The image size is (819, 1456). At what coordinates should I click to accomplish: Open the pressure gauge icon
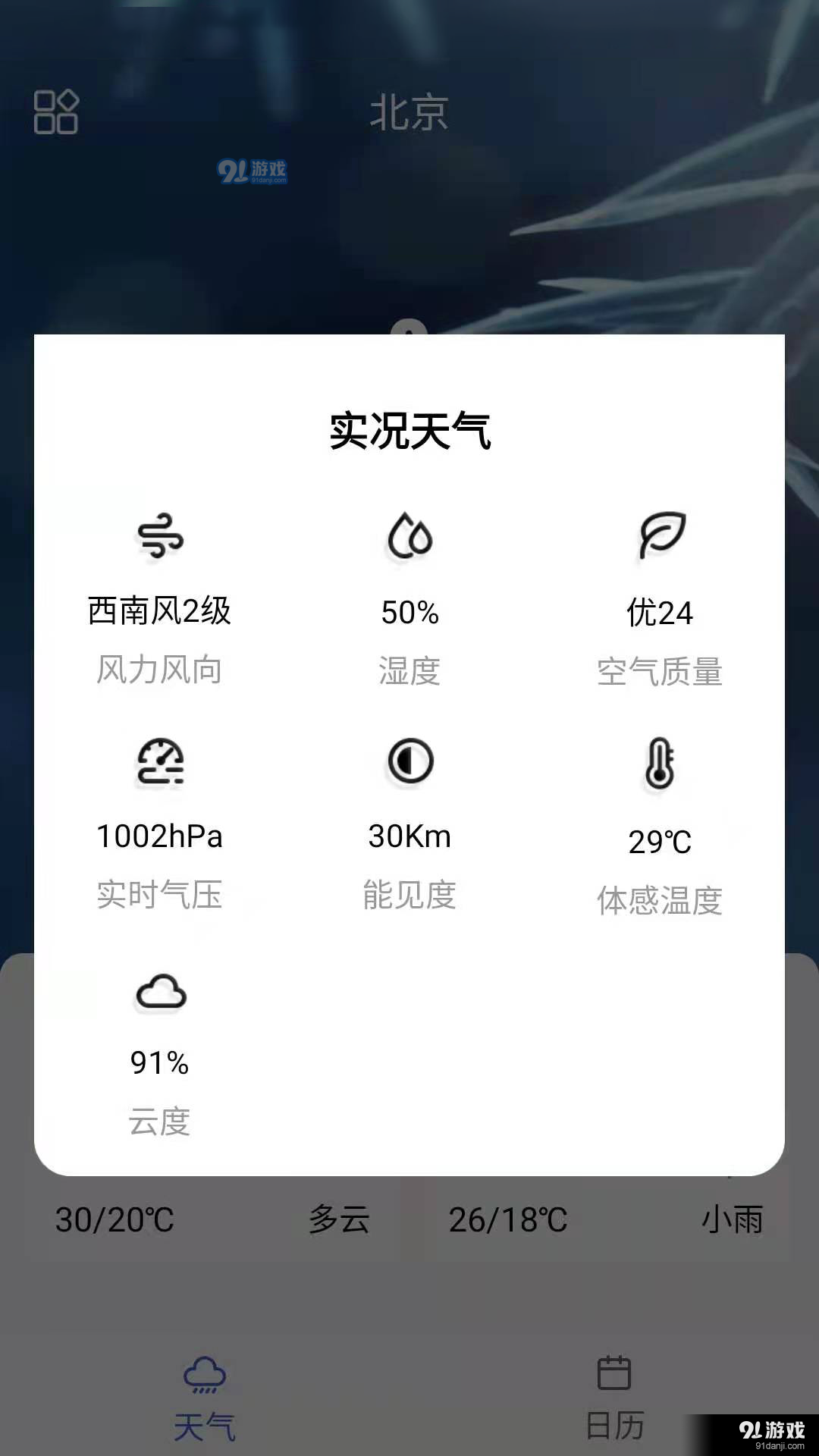[x=159, y=762]
